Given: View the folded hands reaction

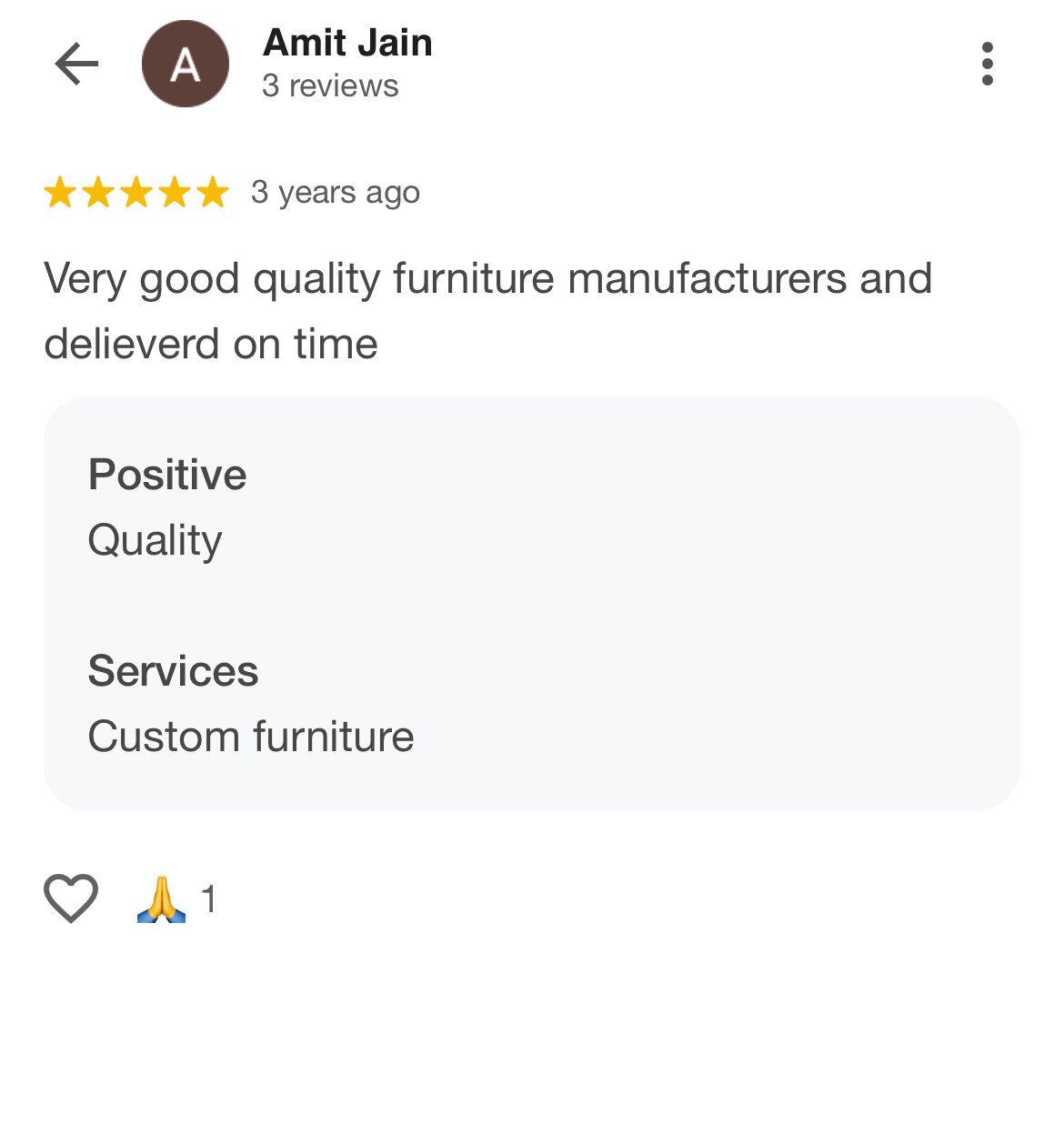Looking at the screenshot, I should point(162,899).
